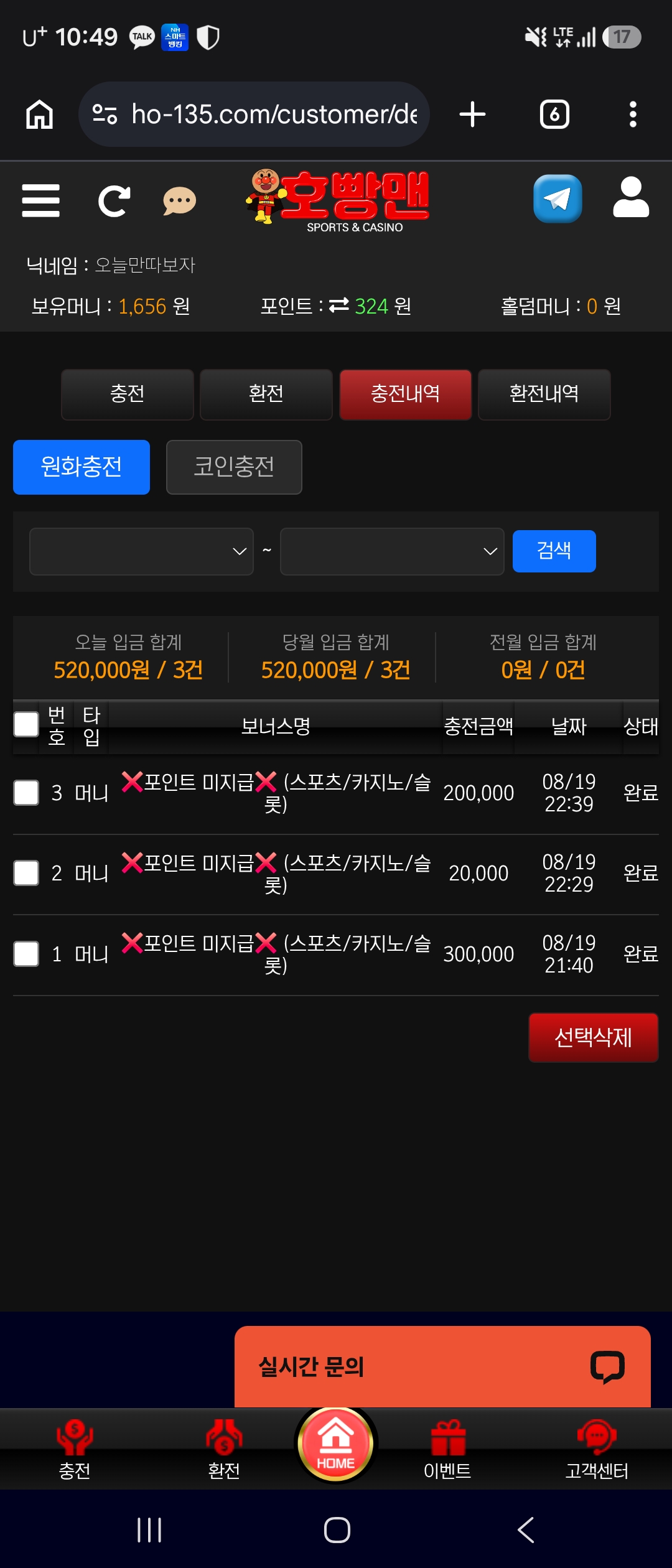Screen dimensions: 672x1568
Task: Convert points using the swap arrows
Action: coord(339,306)
